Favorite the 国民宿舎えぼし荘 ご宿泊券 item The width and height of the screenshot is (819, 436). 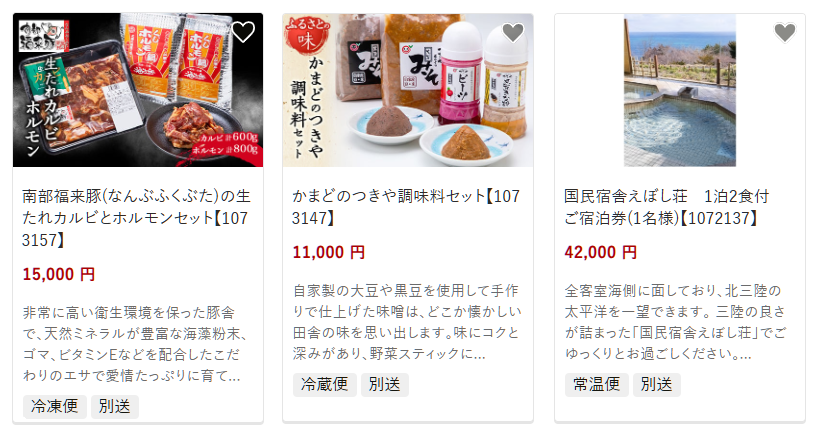(x=785, y=33)
